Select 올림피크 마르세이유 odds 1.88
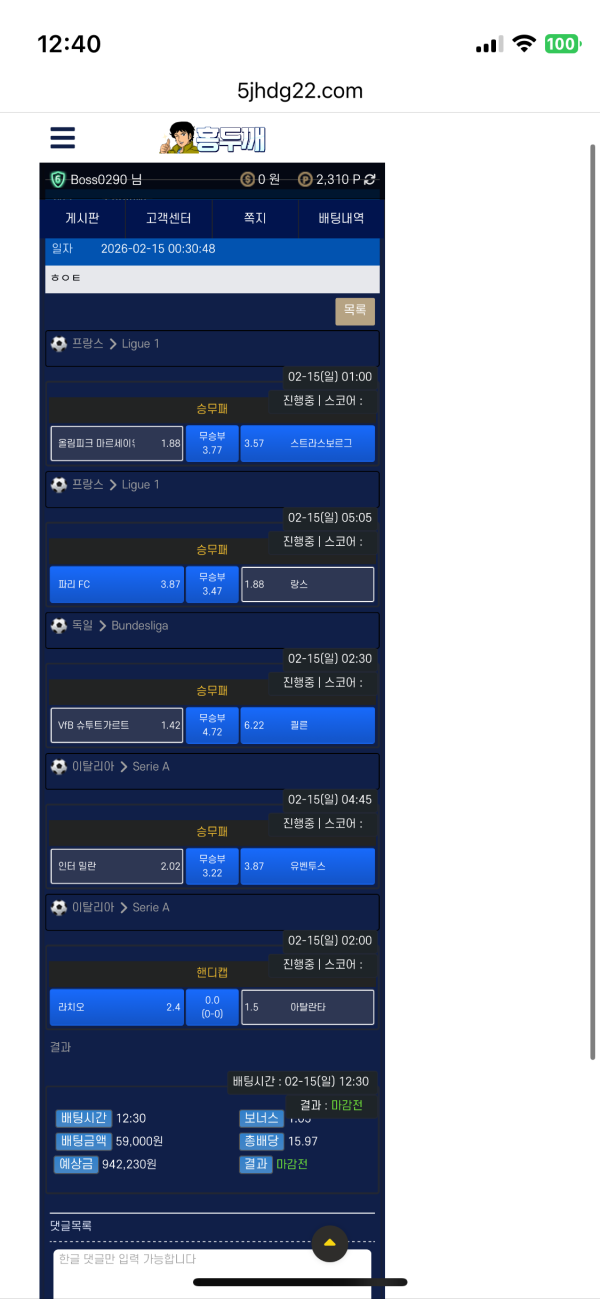 pos(117,443)
